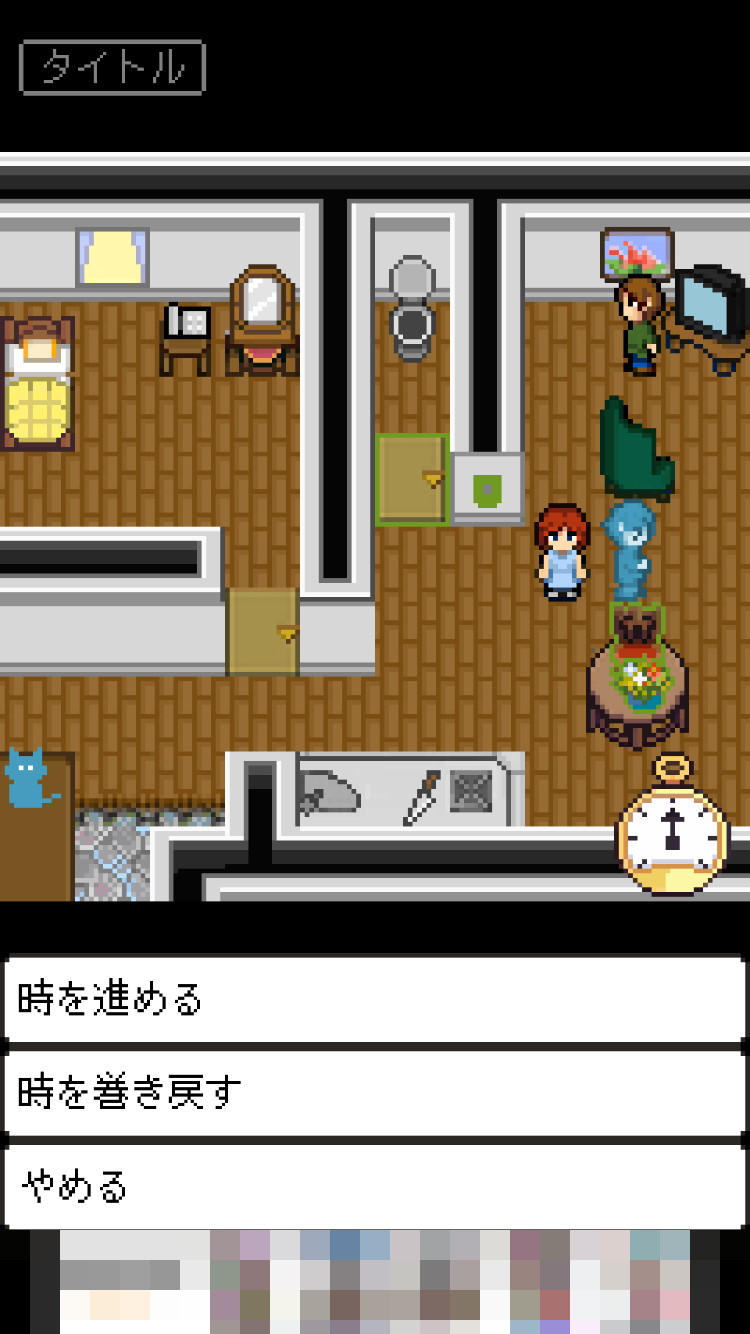Choose 時を巻き戻す to rewind time
Screen dimensions: 750x1334
pos(375,1093)
